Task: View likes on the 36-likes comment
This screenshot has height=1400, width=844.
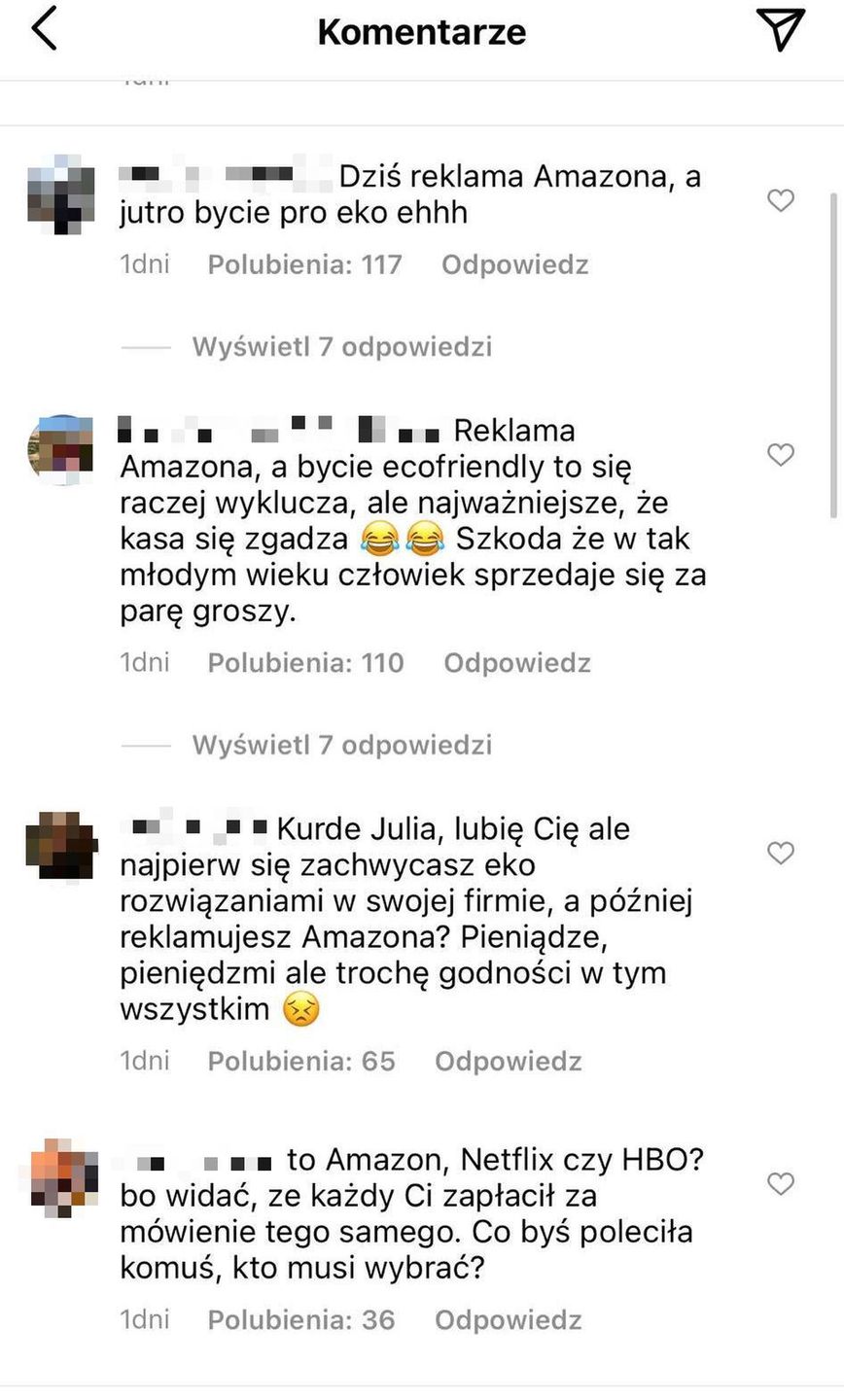Action: tap(301, 1319)
